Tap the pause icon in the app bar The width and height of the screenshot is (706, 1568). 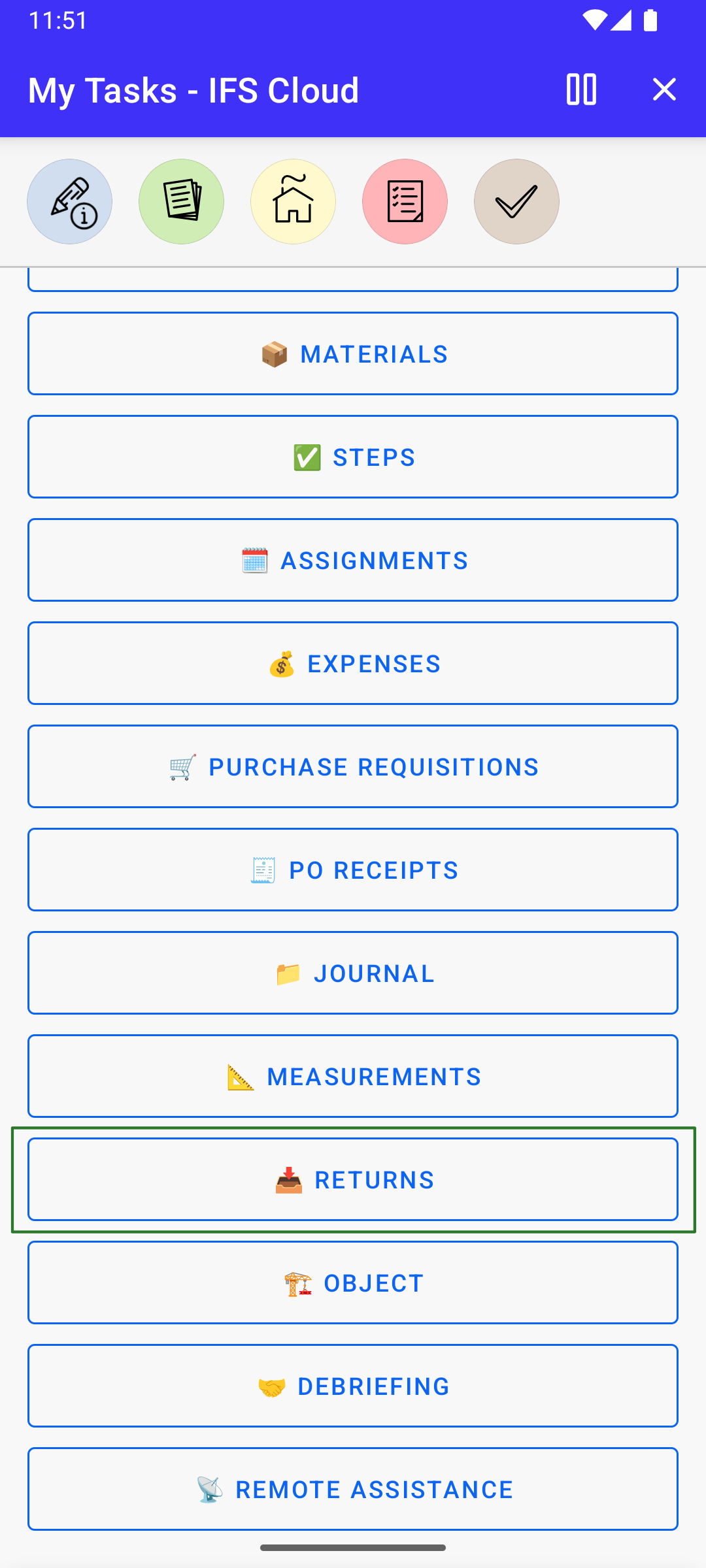(581, 90)
